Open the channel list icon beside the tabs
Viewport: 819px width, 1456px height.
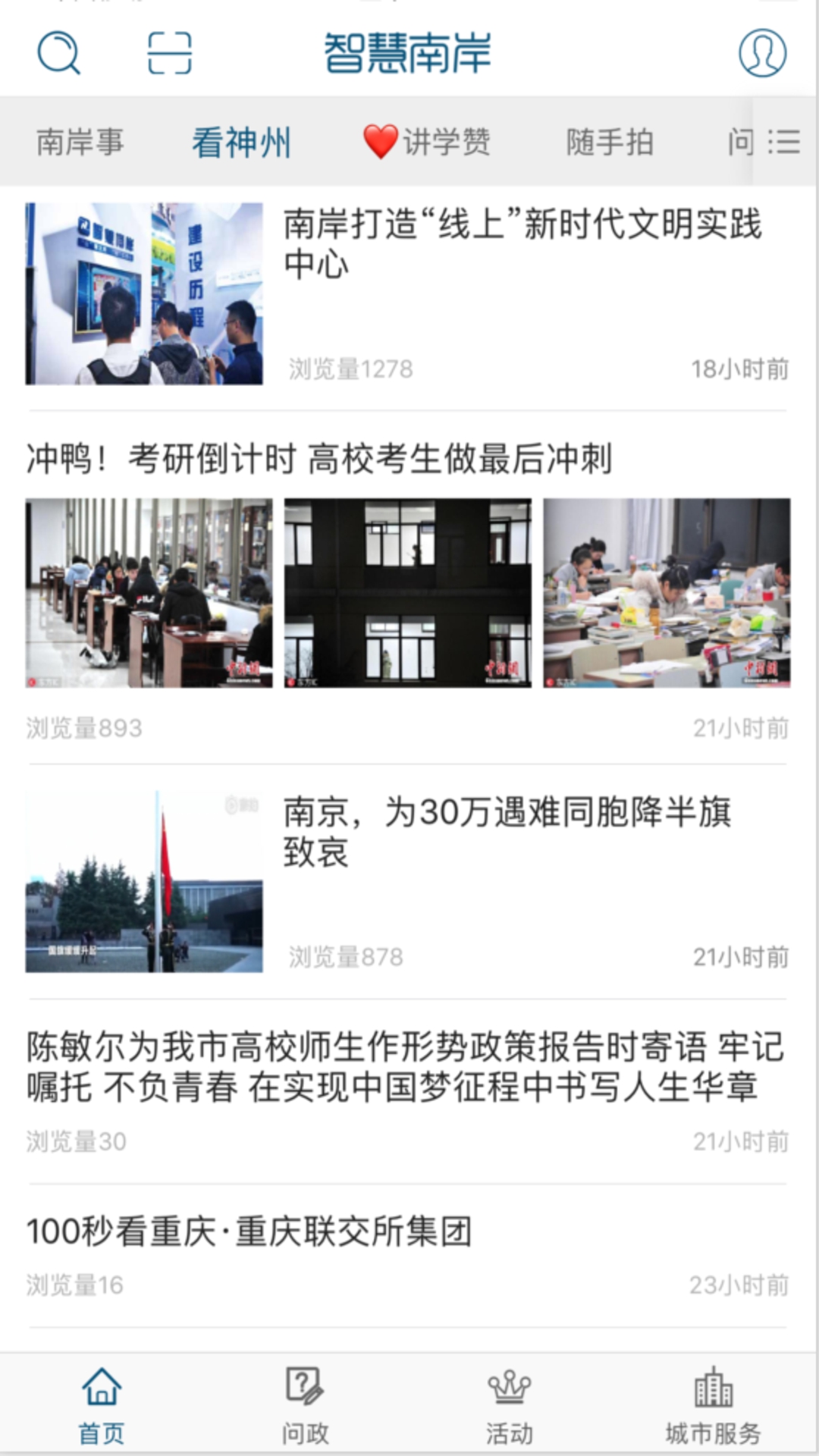point(786,141)
